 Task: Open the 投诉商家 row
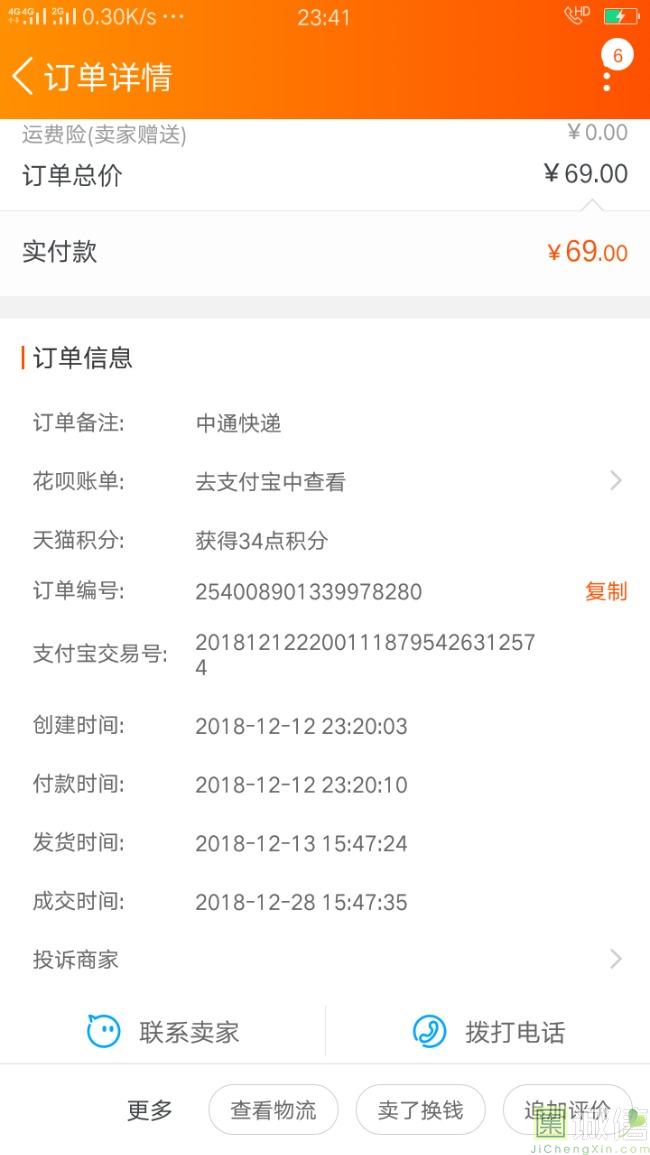[x=325, y=959]
